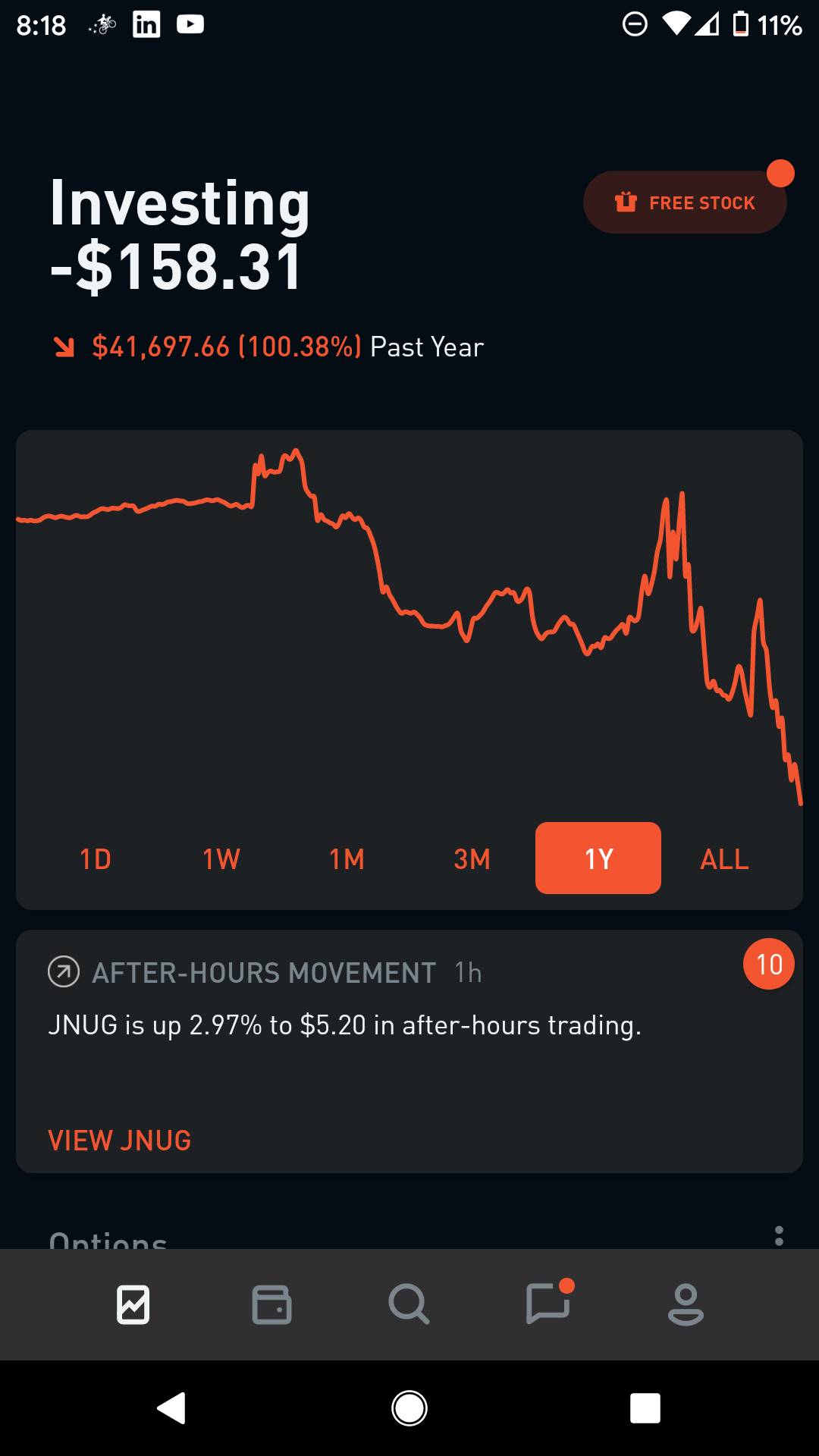The height and width of the screenshot is (1456, 819).
Task: Tap the gift icon on Free Stock button
Action: [x=625, y=202]
